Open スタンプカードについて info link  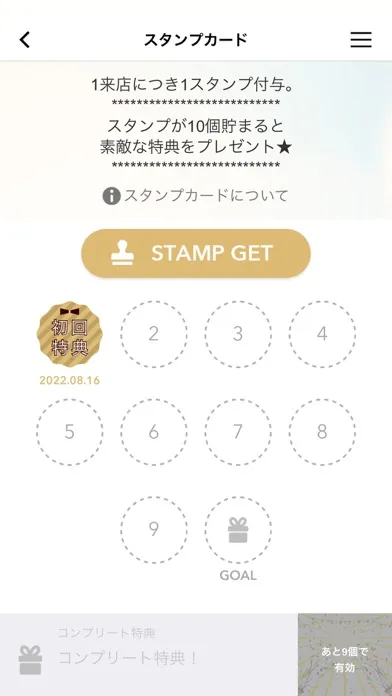click(x=195, y=196)
